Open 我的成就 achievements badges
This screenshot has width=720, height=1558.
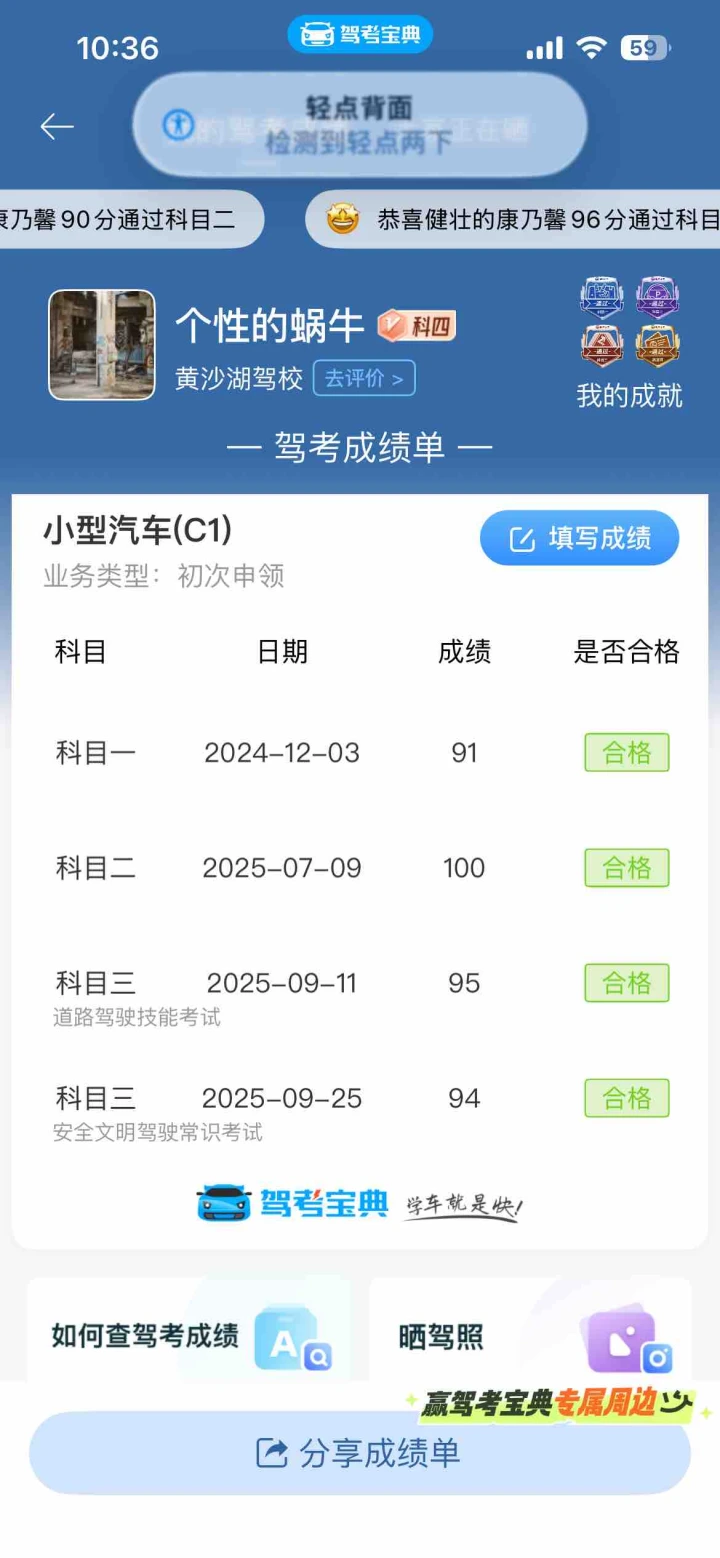(630, 343)
